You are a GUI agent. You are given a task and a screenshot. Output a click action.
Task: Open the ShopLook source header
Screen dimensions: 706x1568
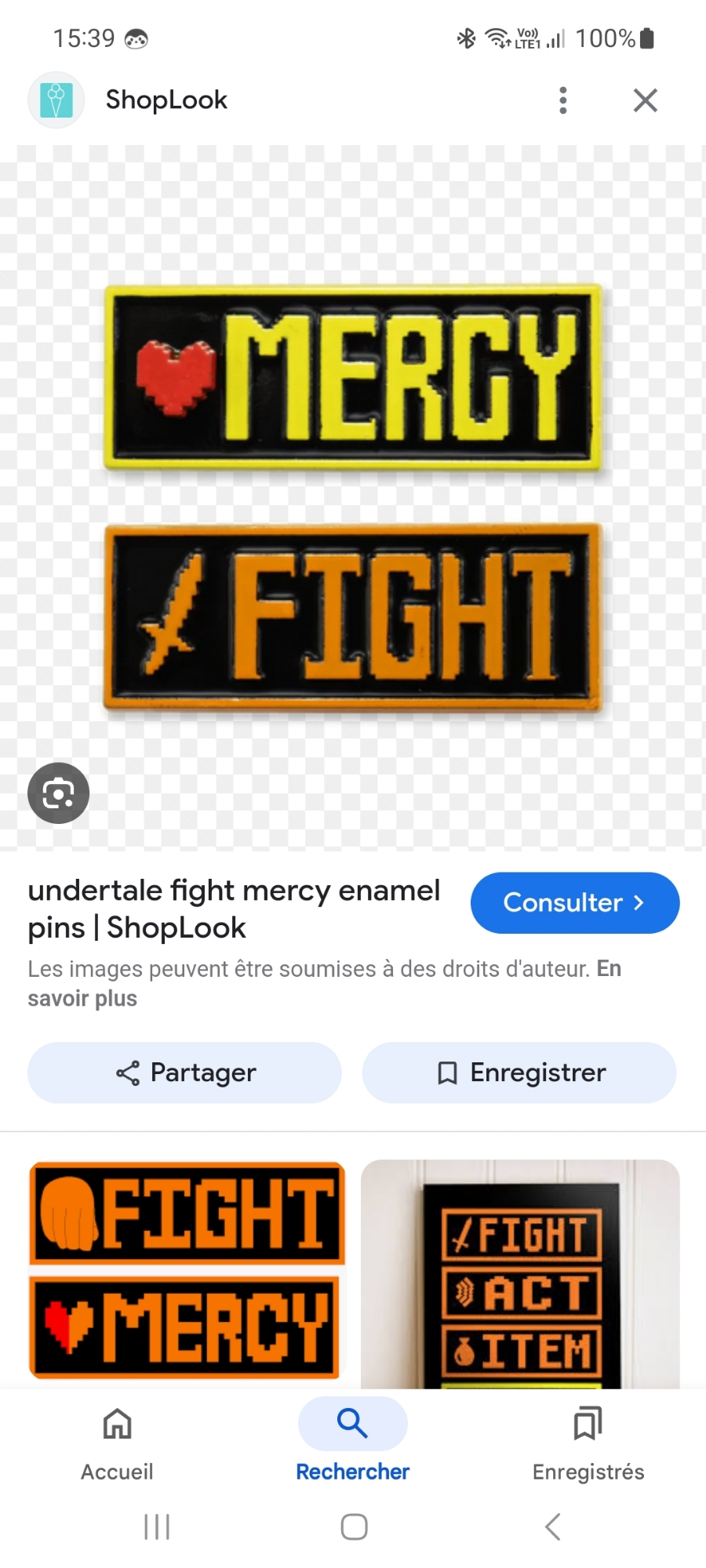point(166,100)
